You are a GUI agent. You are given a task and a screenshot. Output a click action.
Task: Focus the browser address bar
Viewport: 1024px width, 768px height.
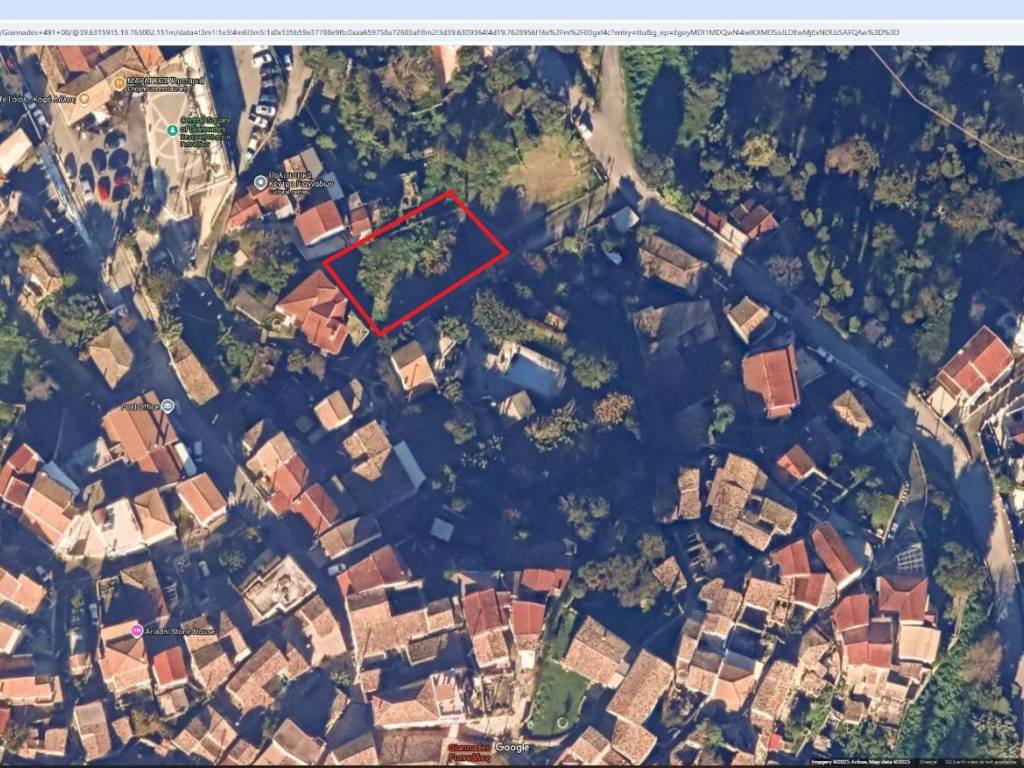[450, 32]
